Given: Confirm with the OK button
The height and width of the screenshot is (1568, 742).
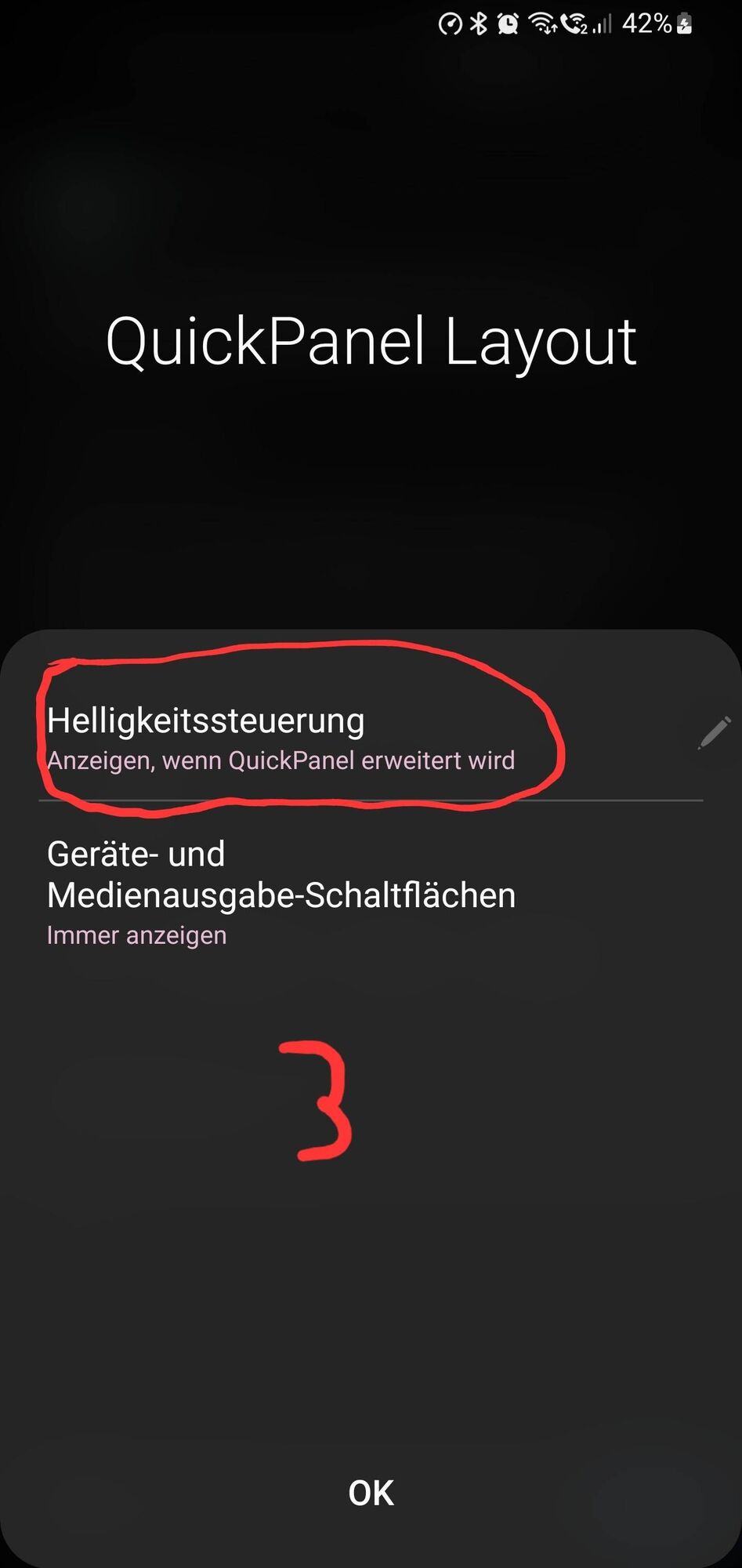Looking at the screenshot, I should (371, 1494).
